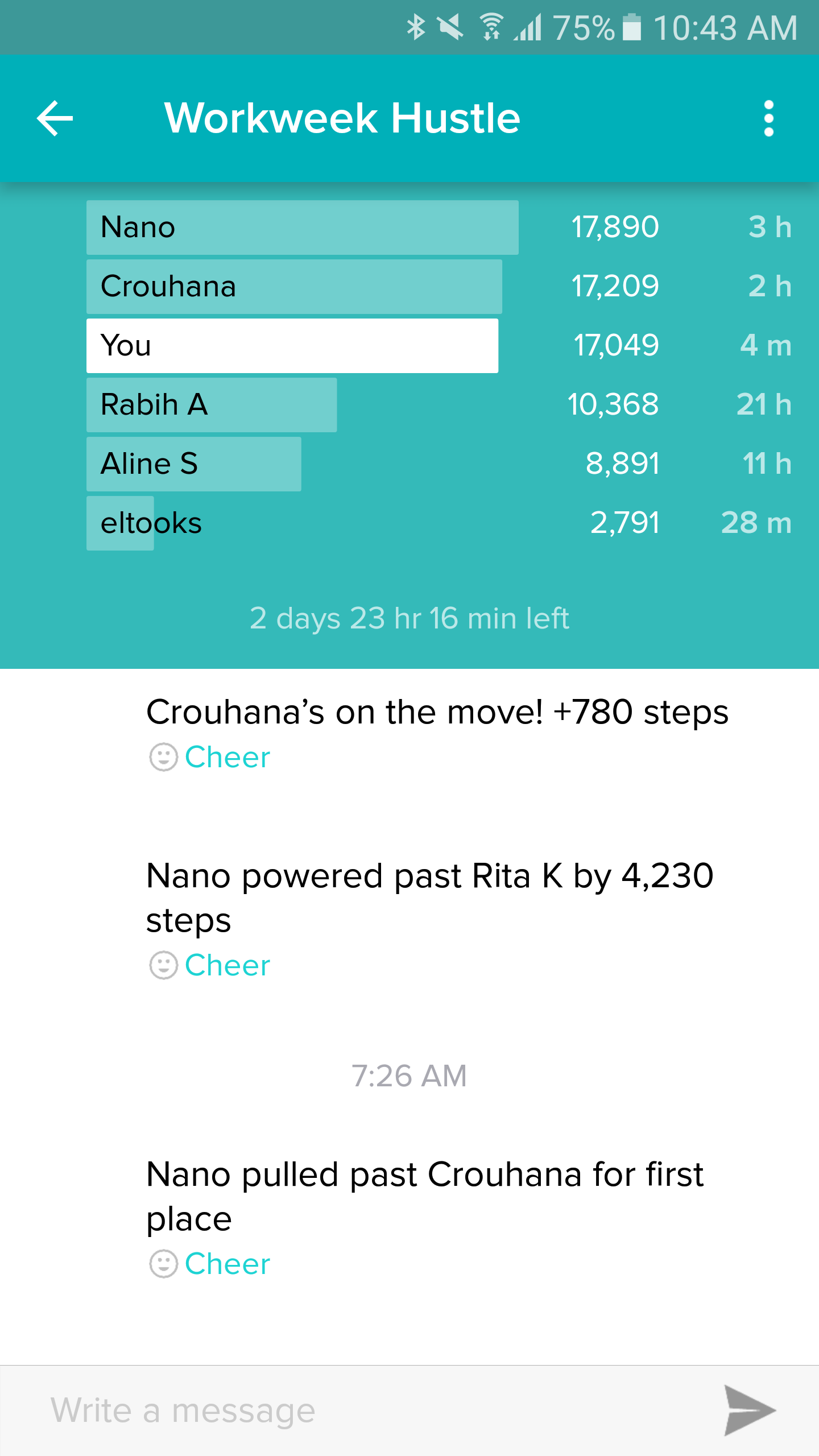The width and height of the screenshot is (819, 1456).
Task: Tap the Wi-Fi icon in the status bar
Action: [490, 26]
